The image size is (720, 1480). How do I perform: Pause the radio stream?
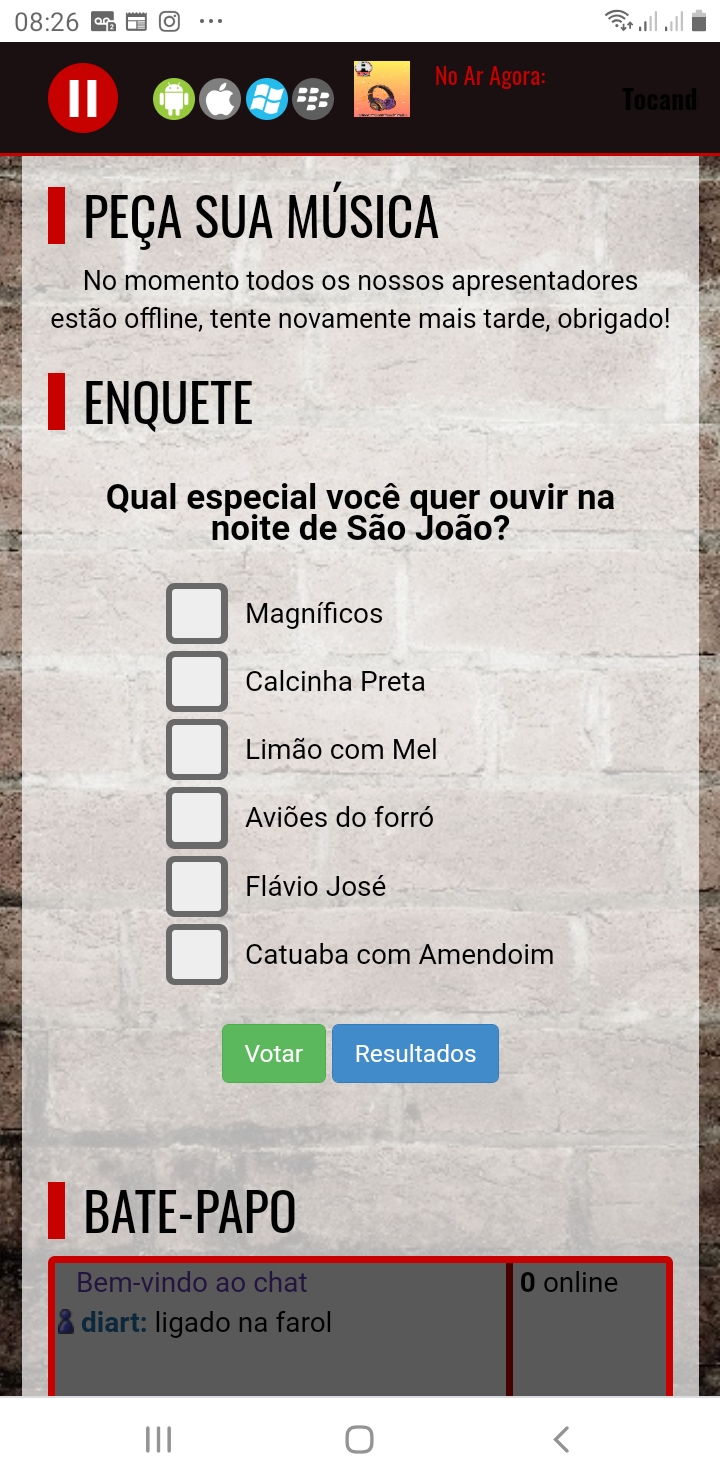click(x=83, y=98)
